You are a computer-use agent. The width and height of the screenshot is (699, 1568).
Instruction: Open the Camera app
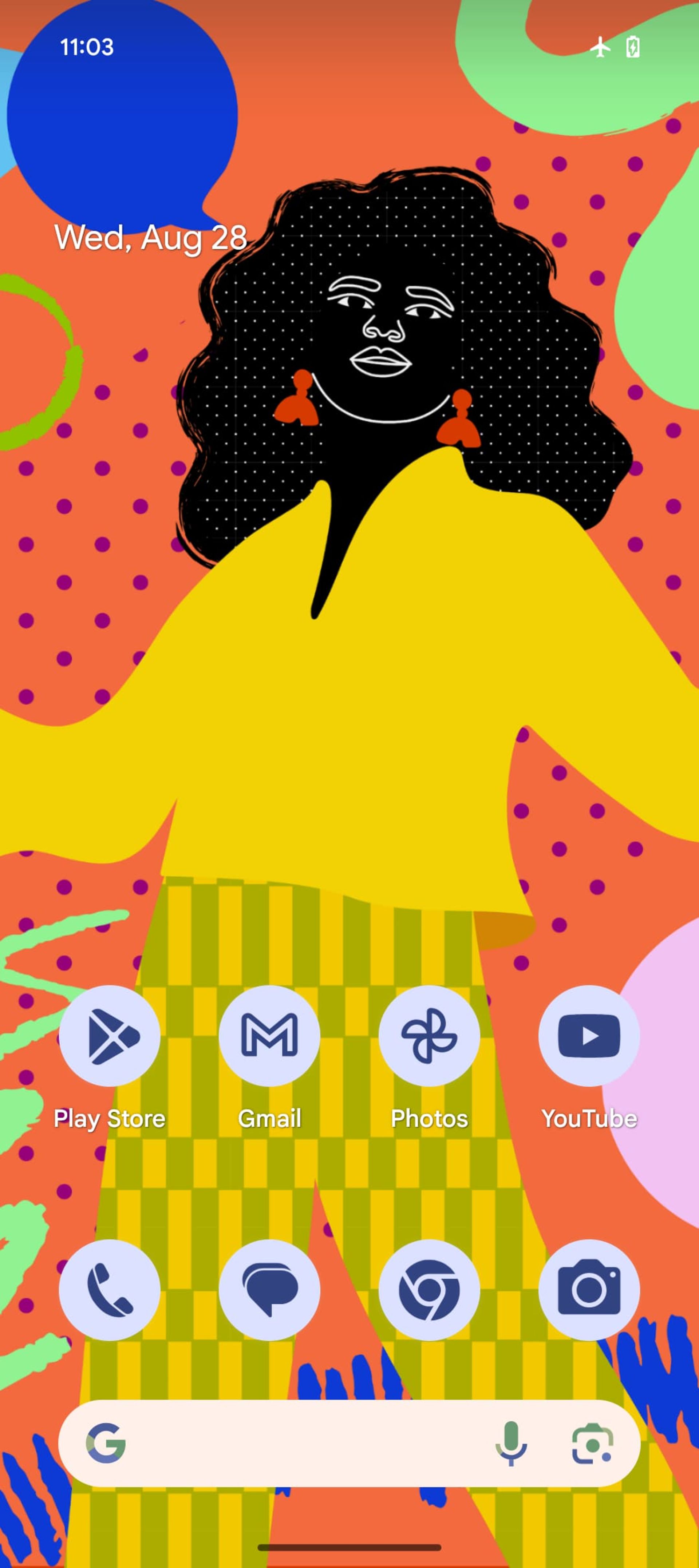pyautogui.click(x=589, y=1290)
